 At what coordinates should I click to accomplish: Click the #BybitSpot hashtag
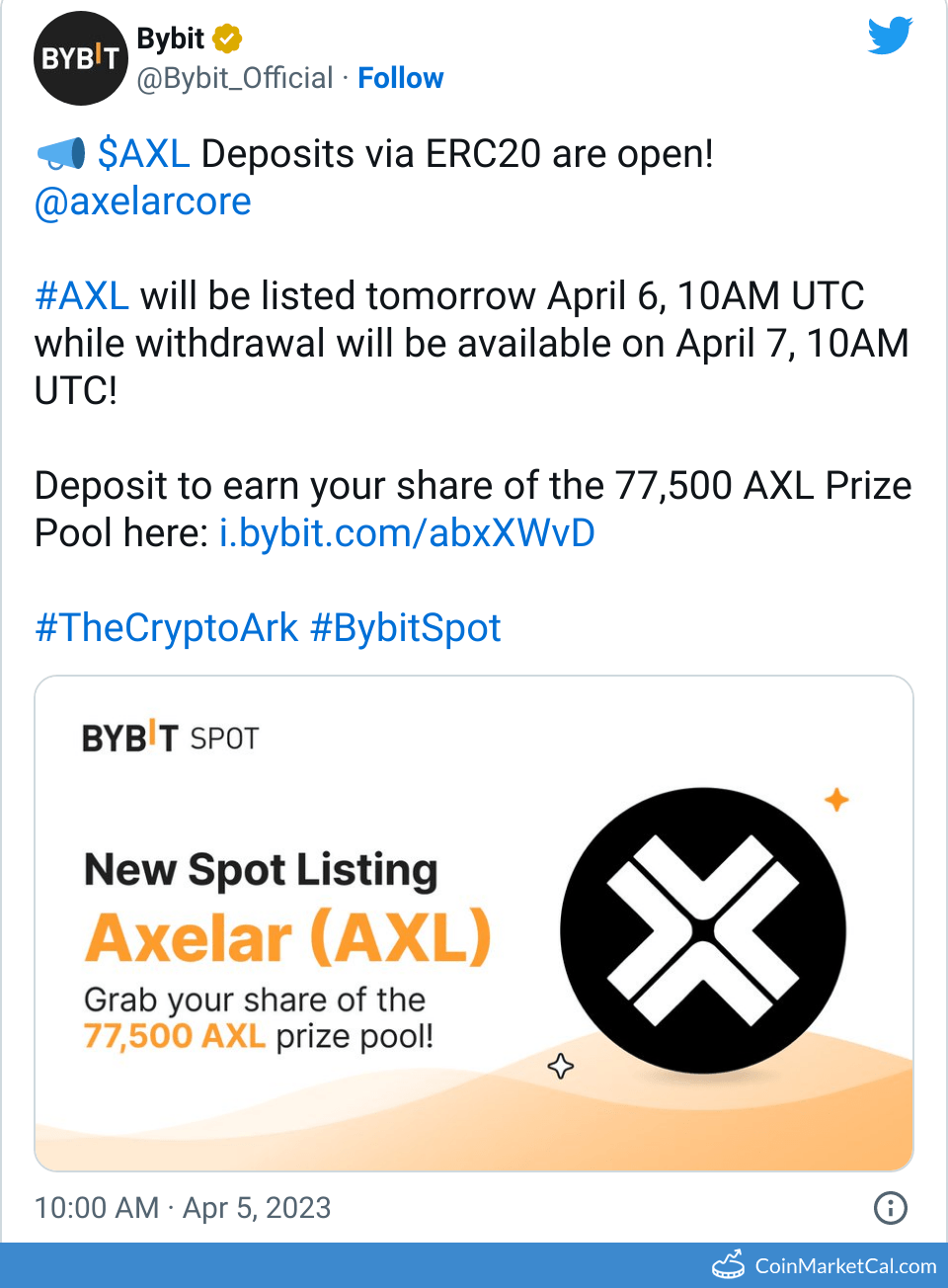coord(406,627)
